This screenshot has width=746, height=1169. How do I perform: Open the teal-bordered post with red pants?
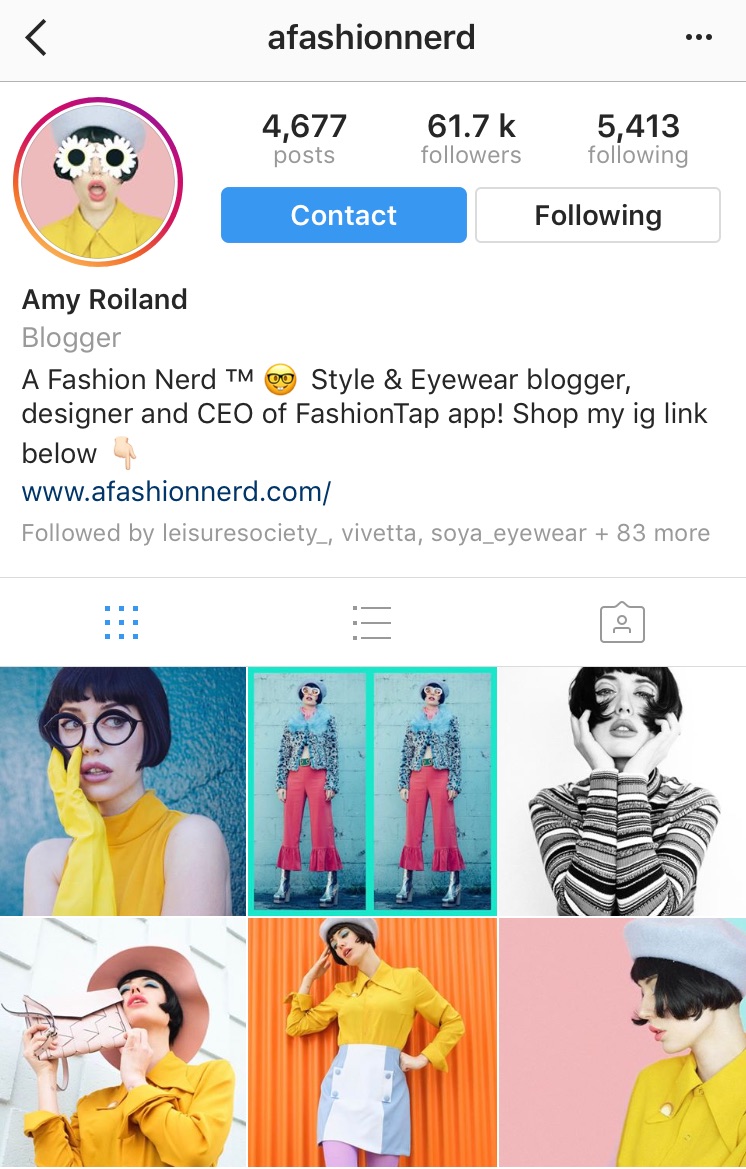[x=372, y=791]
